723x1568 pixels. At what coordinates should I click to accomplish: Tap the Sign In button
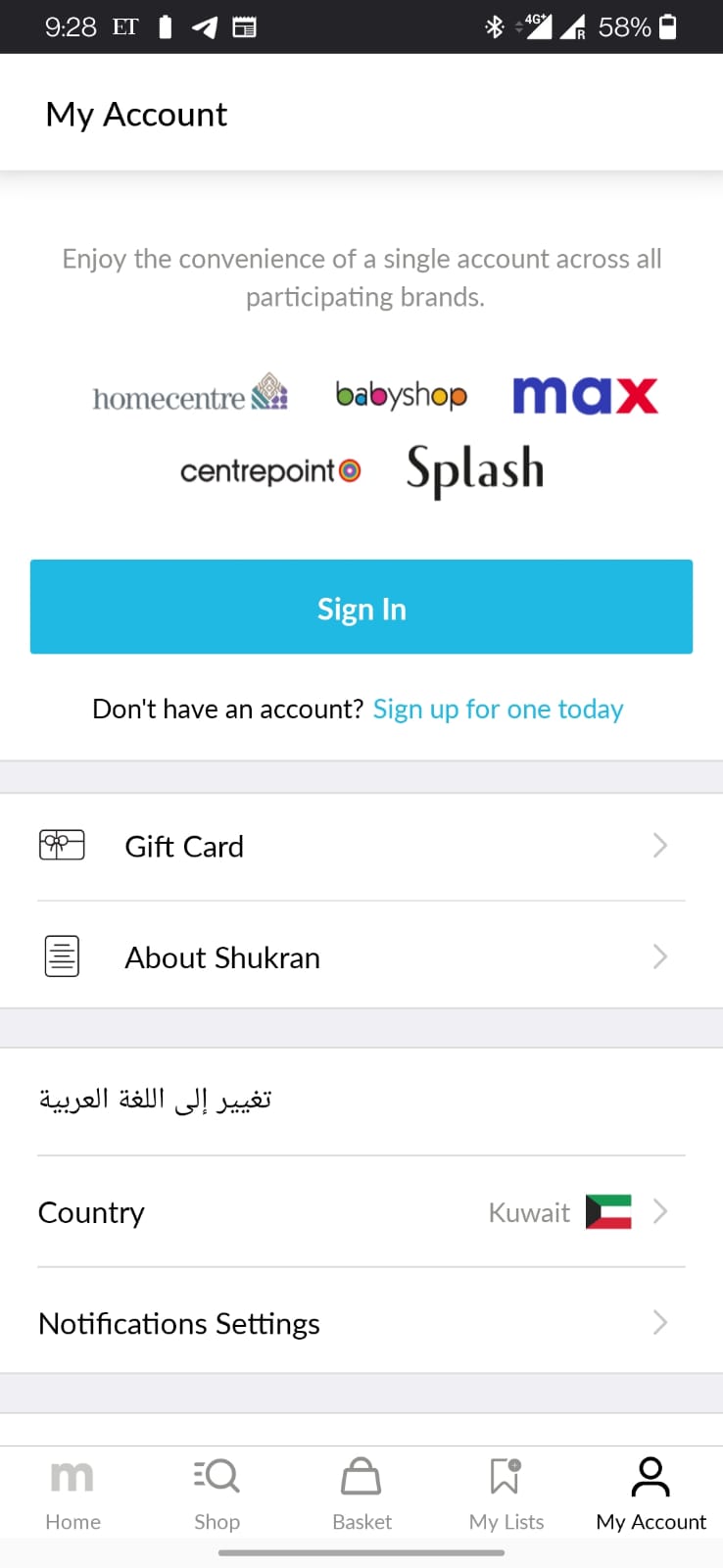tap(361, 608)
